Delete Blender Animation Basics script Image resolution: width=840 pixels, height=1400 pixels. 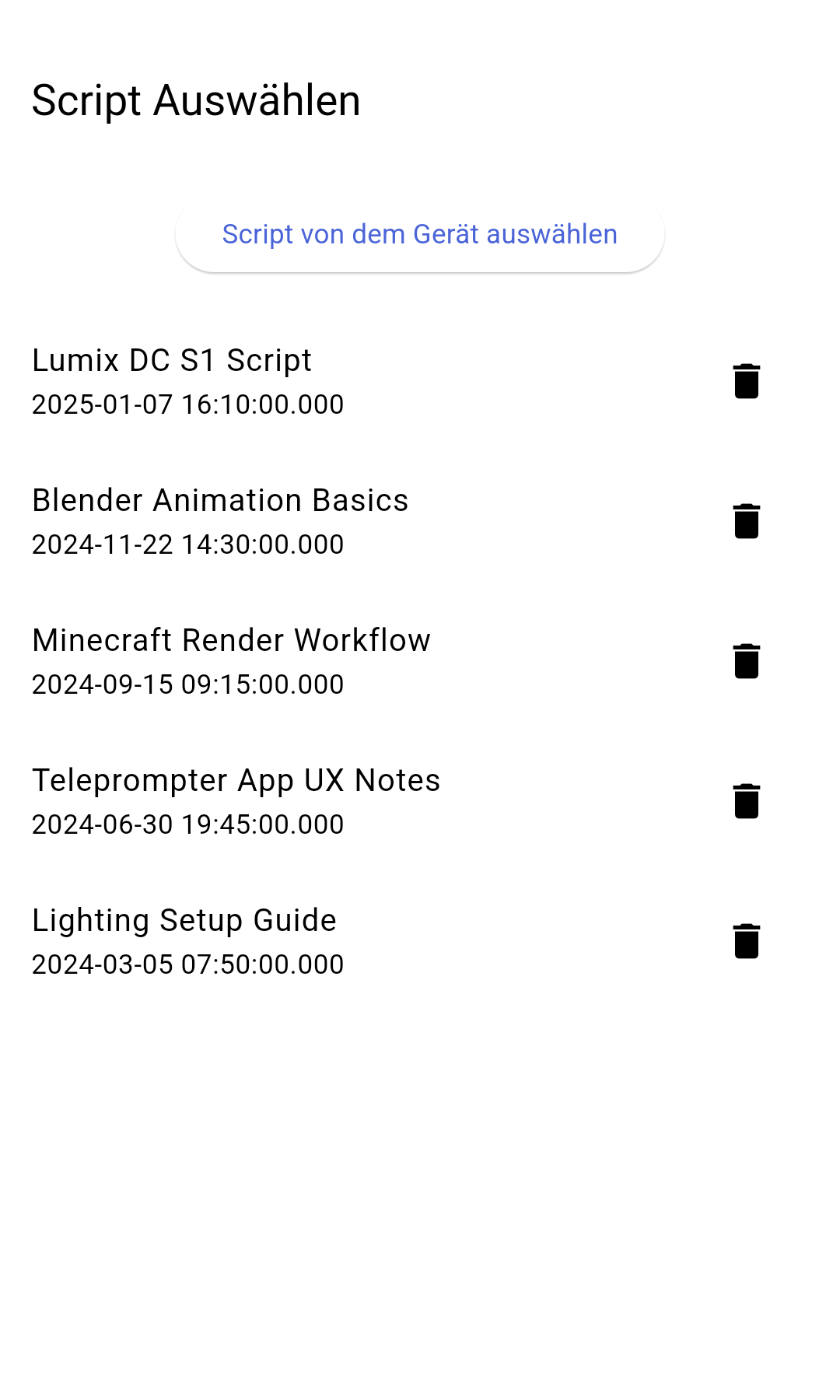(x=747, y=521)
